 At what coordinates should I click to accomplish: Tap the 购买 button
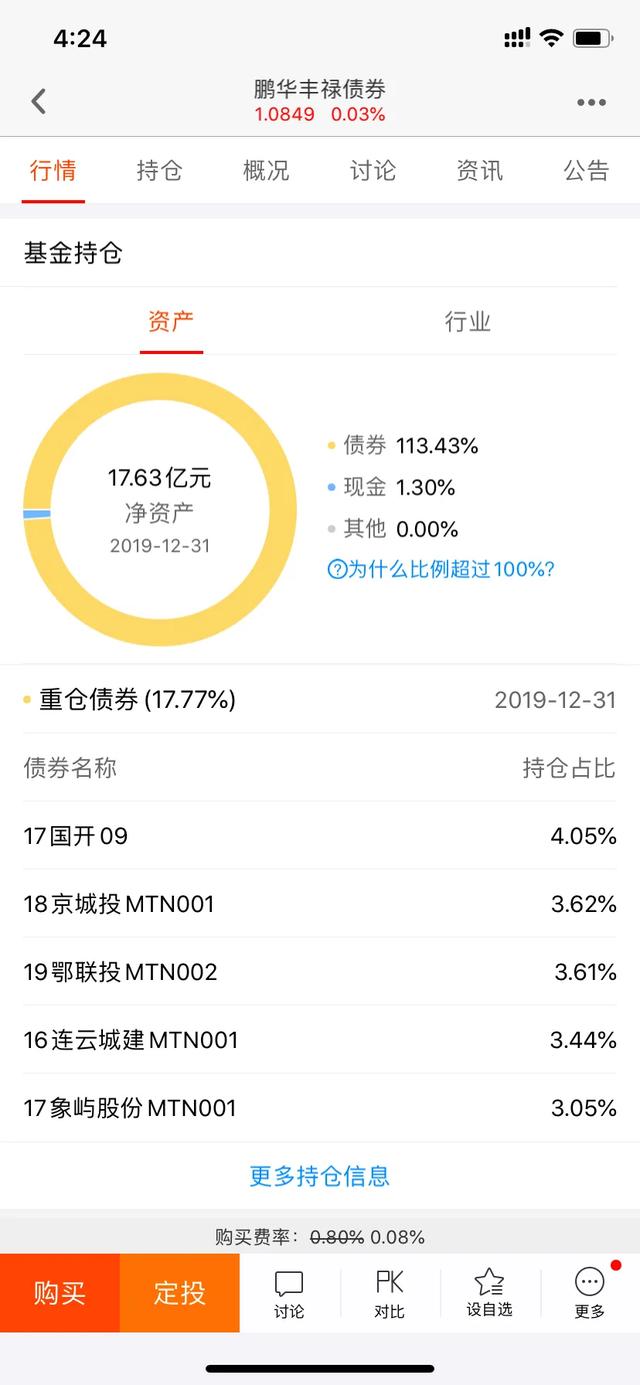[x=60, y=1293]
